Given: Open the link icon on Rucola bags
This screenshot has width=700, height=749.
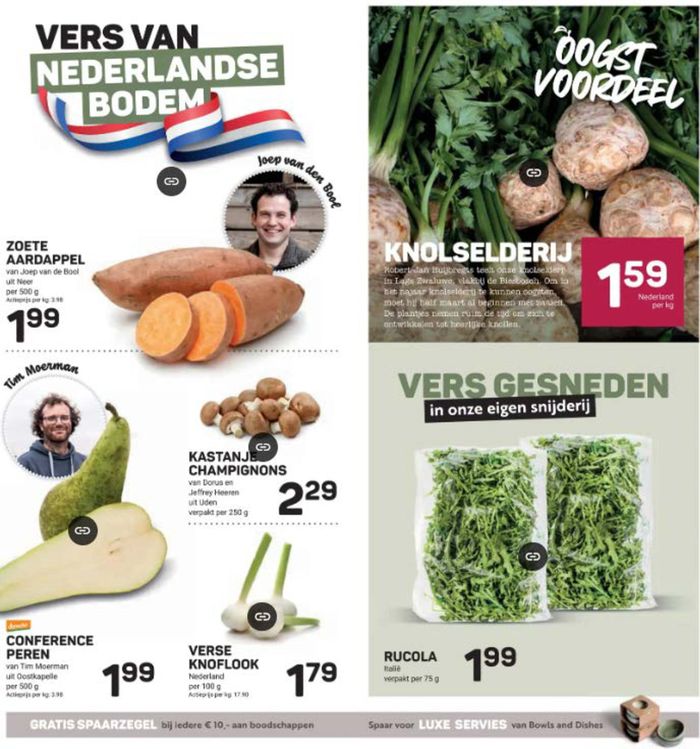Looking at the screenshot, I should pyautogui.click(x=533, y=556).
